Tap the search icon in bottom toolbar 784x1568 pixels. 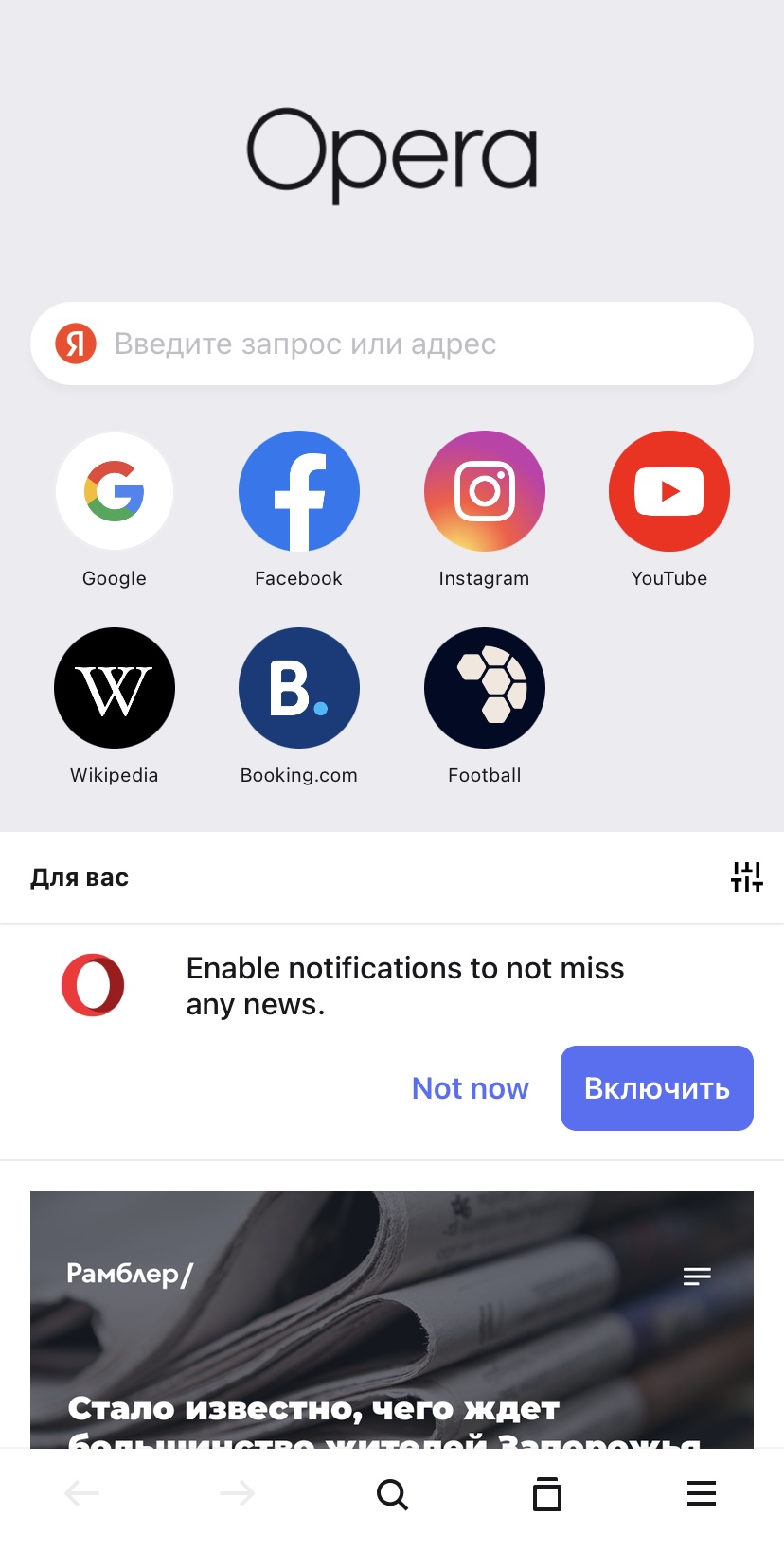pyautogui.click(x=392, y=1495)
